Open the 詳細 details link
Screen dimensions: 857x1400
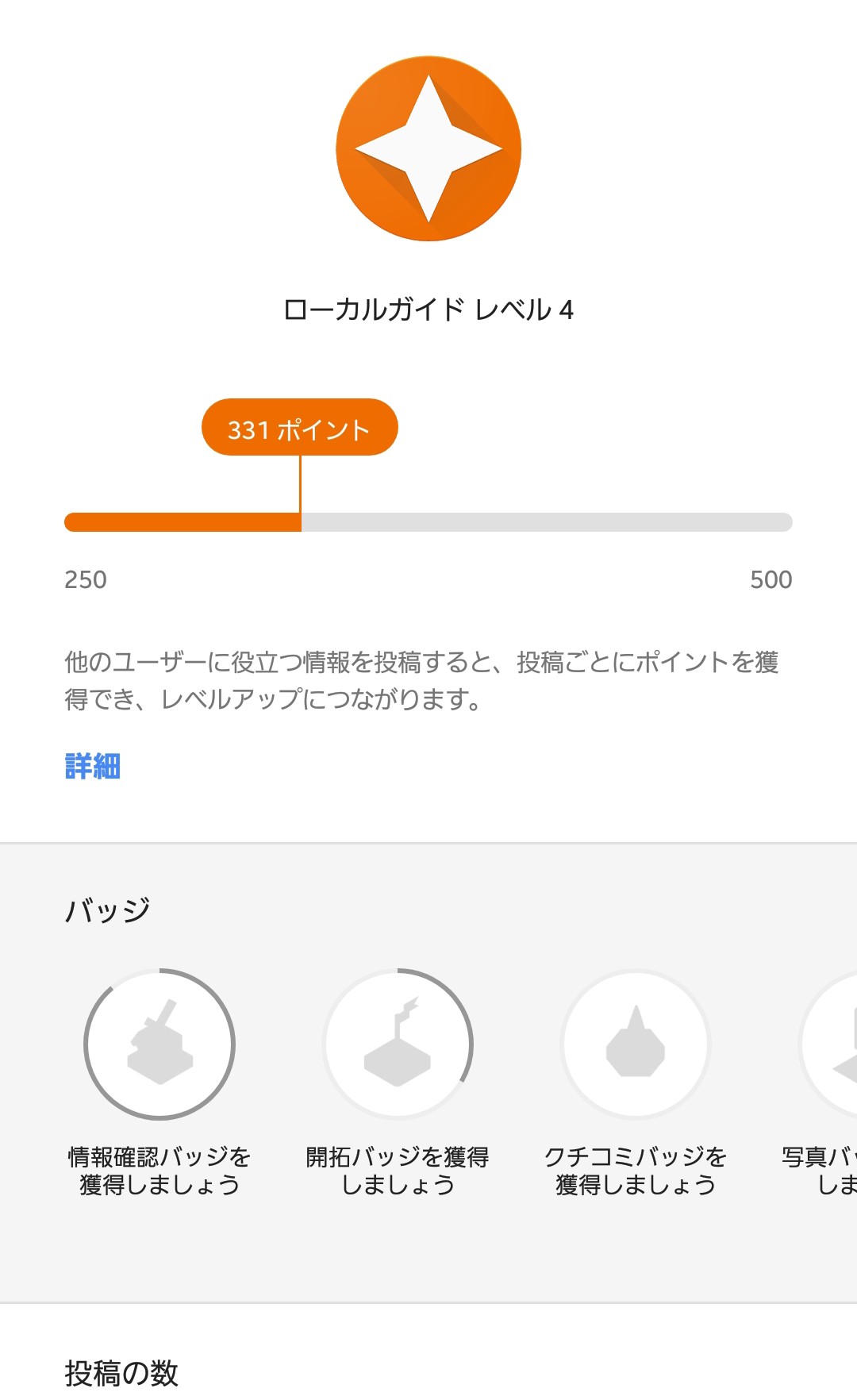click(x=92, y=767)
